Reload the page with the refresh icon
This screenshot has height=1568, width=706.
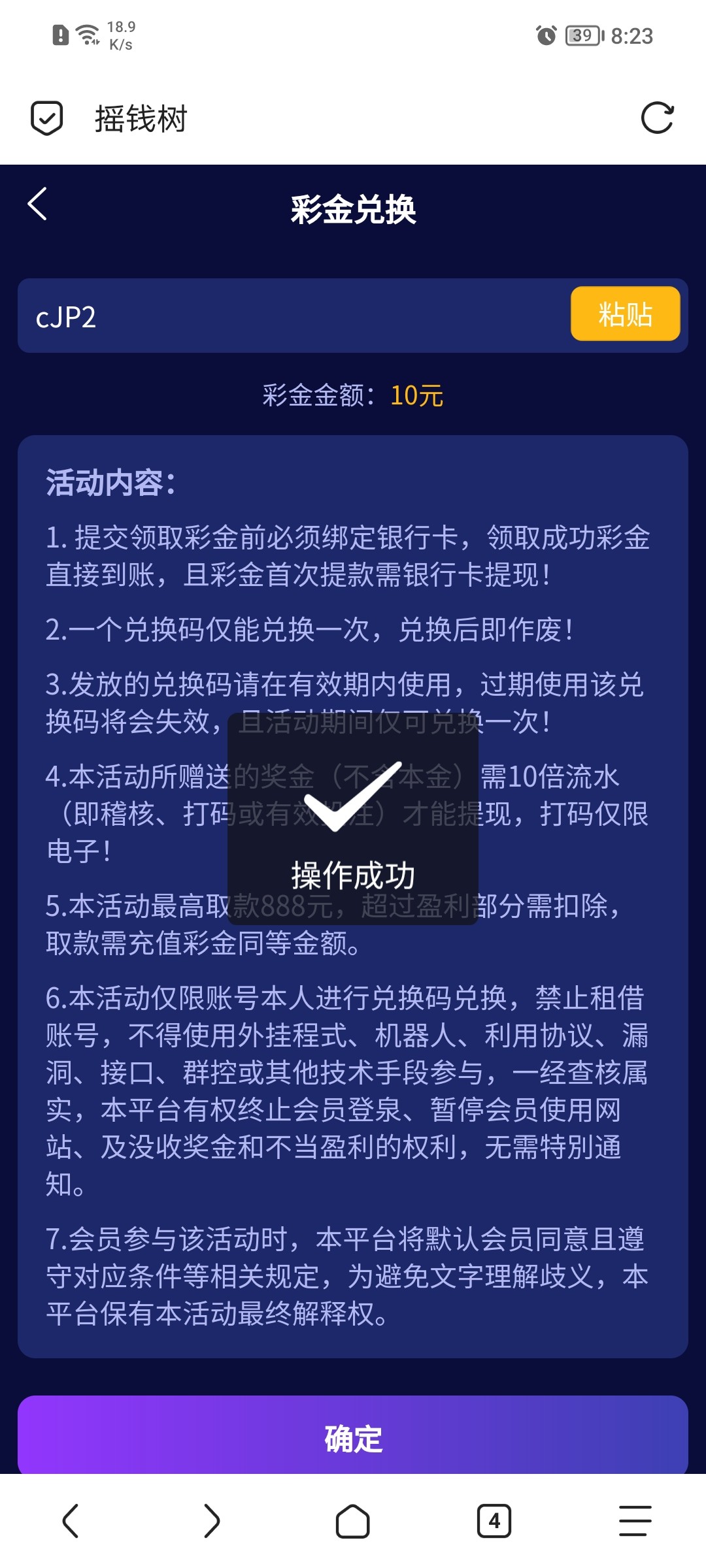tap(657, 118)
